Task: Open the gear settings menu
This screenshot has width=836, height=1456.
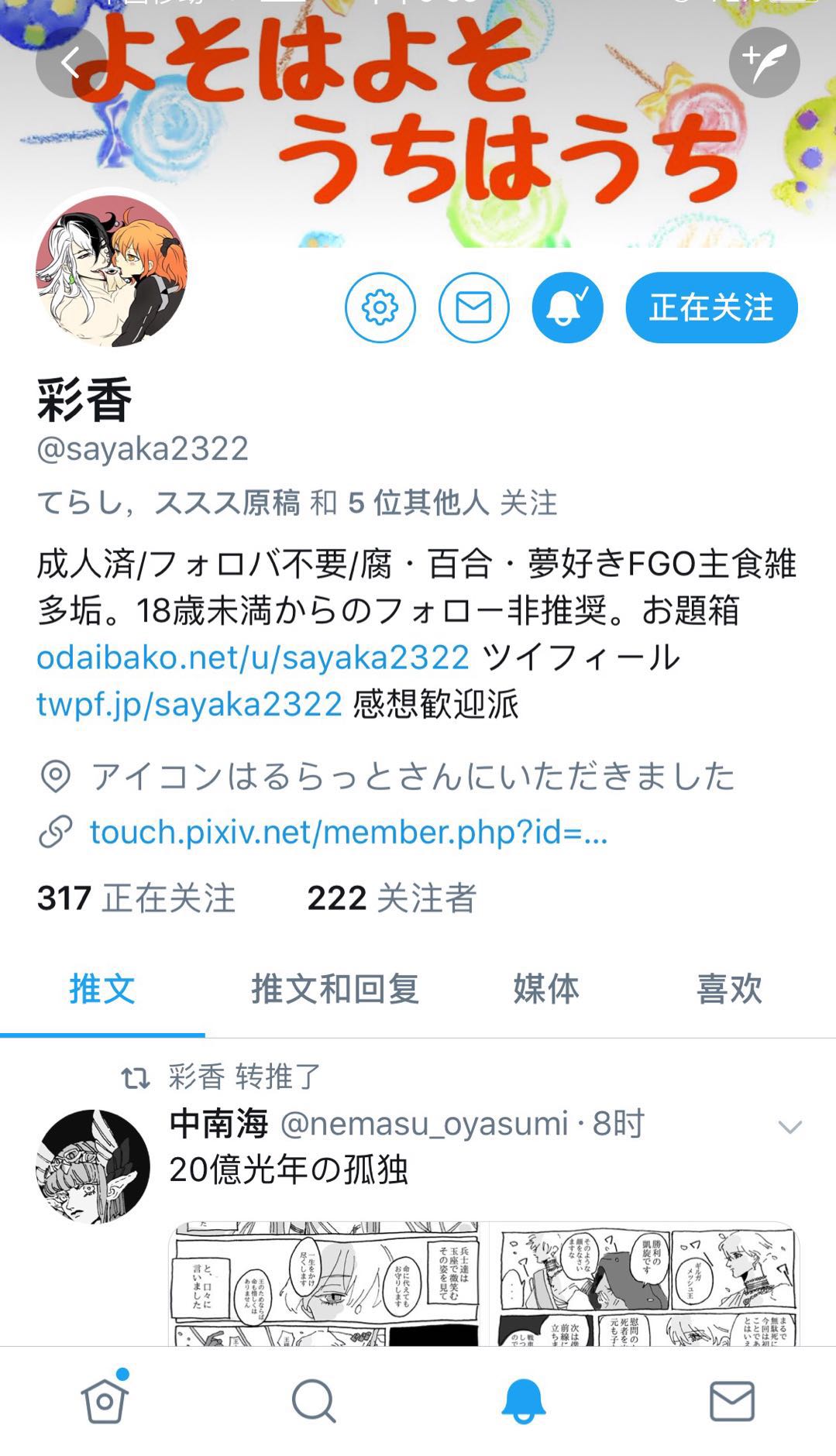Action: tap(380, 307)
